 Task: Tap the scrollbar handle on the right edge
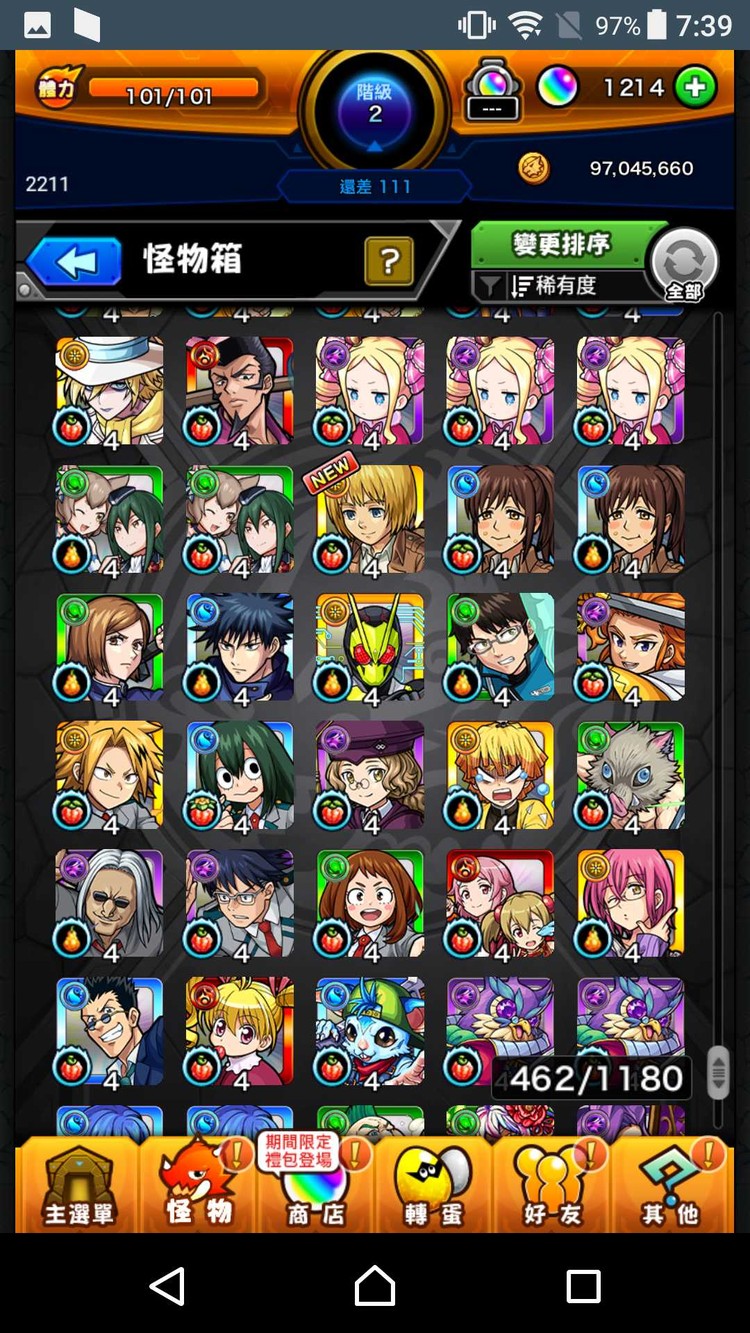click(x=718, y=1072)
